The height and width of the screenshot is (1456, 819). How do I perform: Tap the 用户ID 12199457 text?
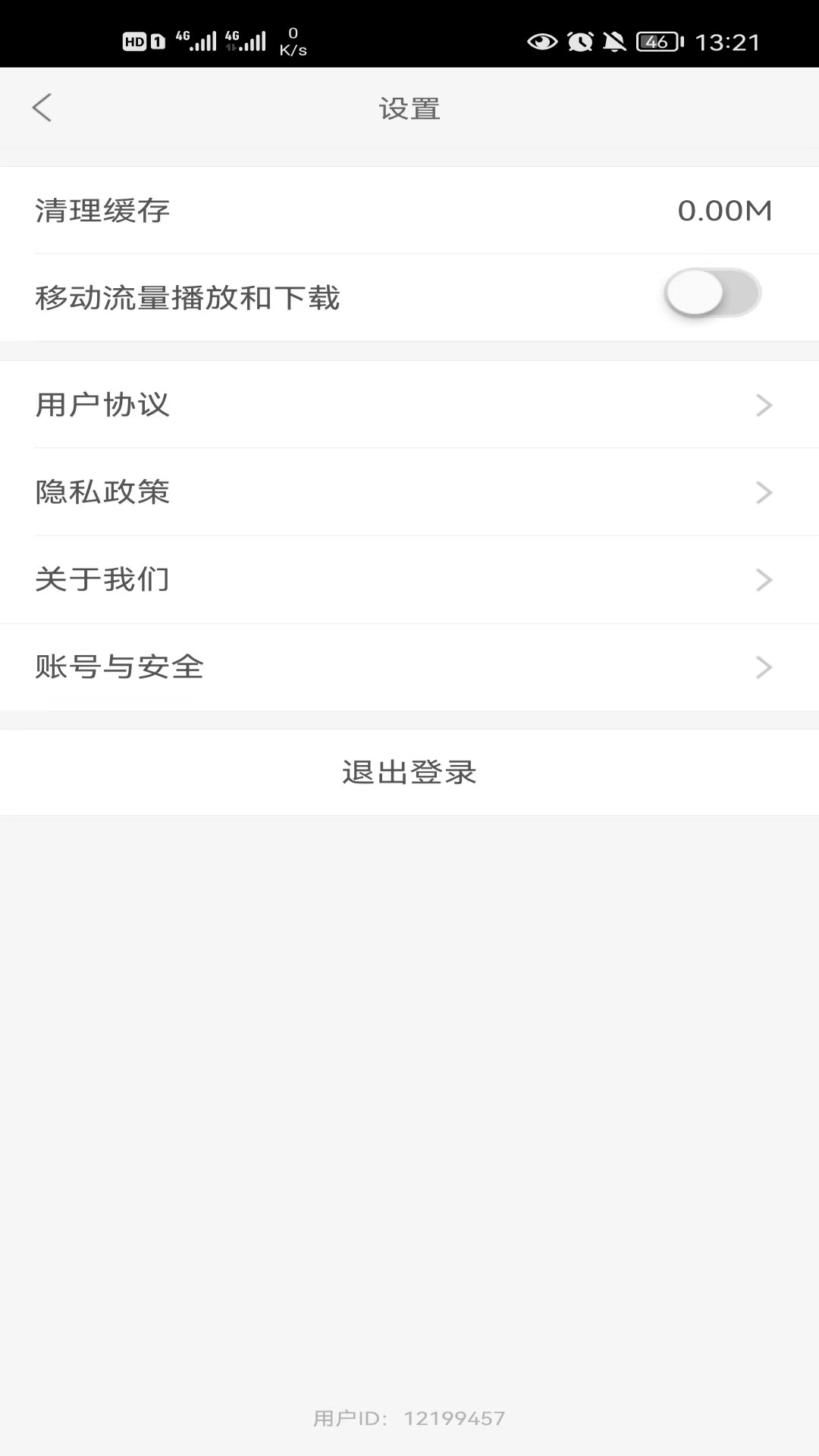coord(409,1417)
